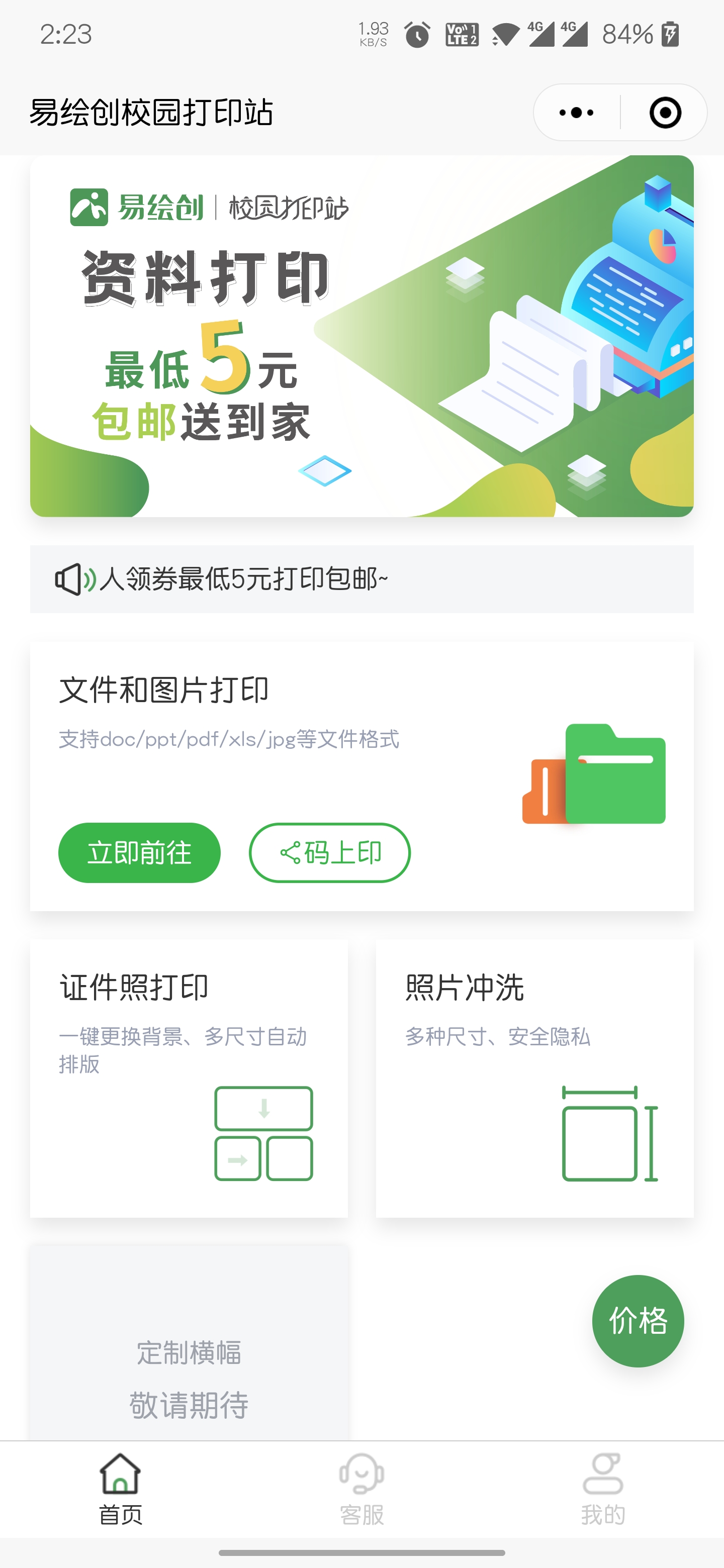This screenshot has width=724, height=1568.
Task: Tap the 码上印 share button
Action: [329, 852]
